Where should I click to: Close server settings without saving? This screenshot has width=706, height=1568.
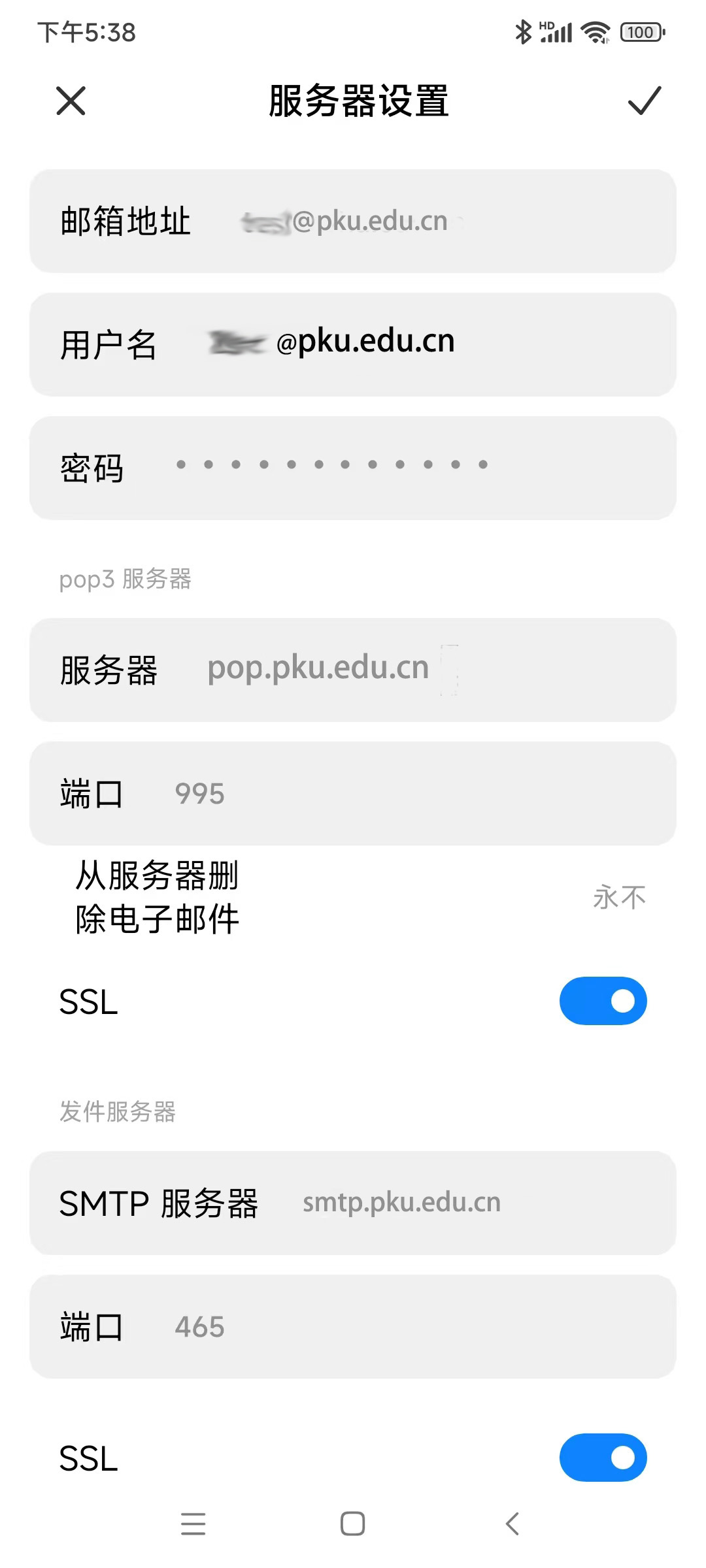[71, 101]
